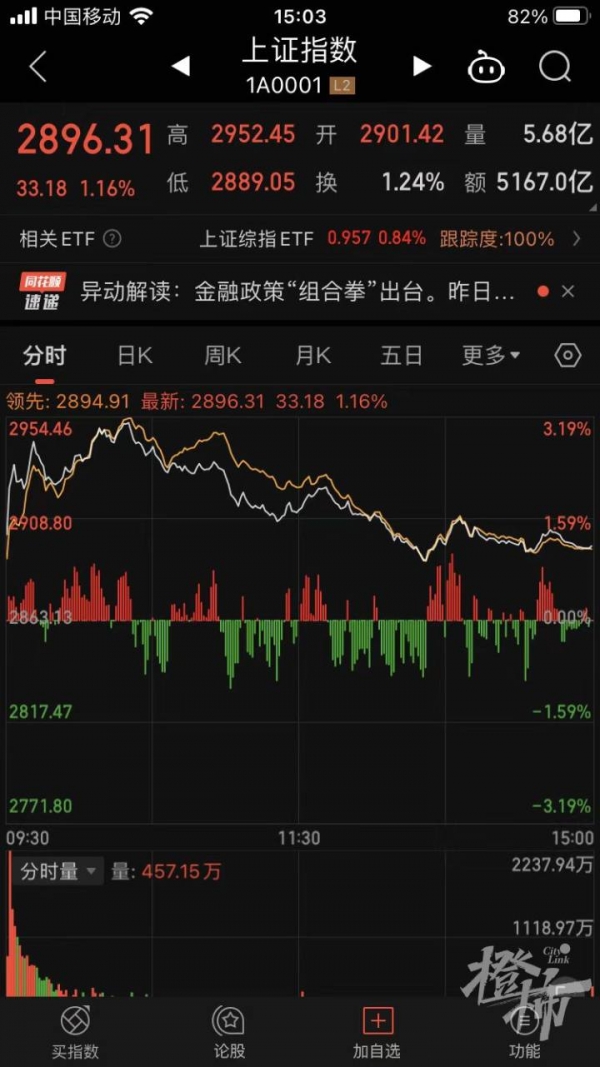Expand the 更多 chart period dropdown

click(x=490, y=355)
